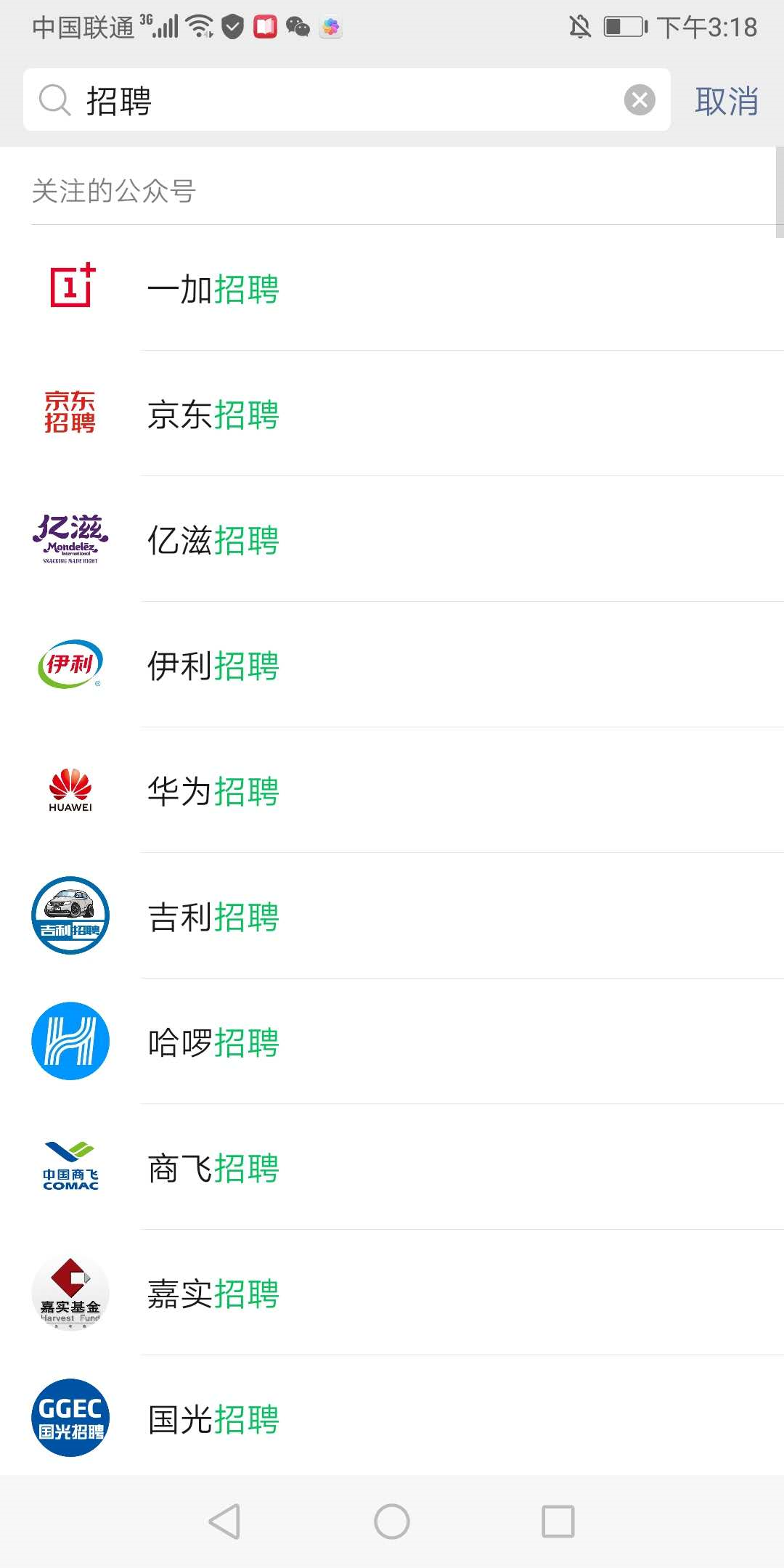Open the 商飞招聘 official account

click(392, 1167)
